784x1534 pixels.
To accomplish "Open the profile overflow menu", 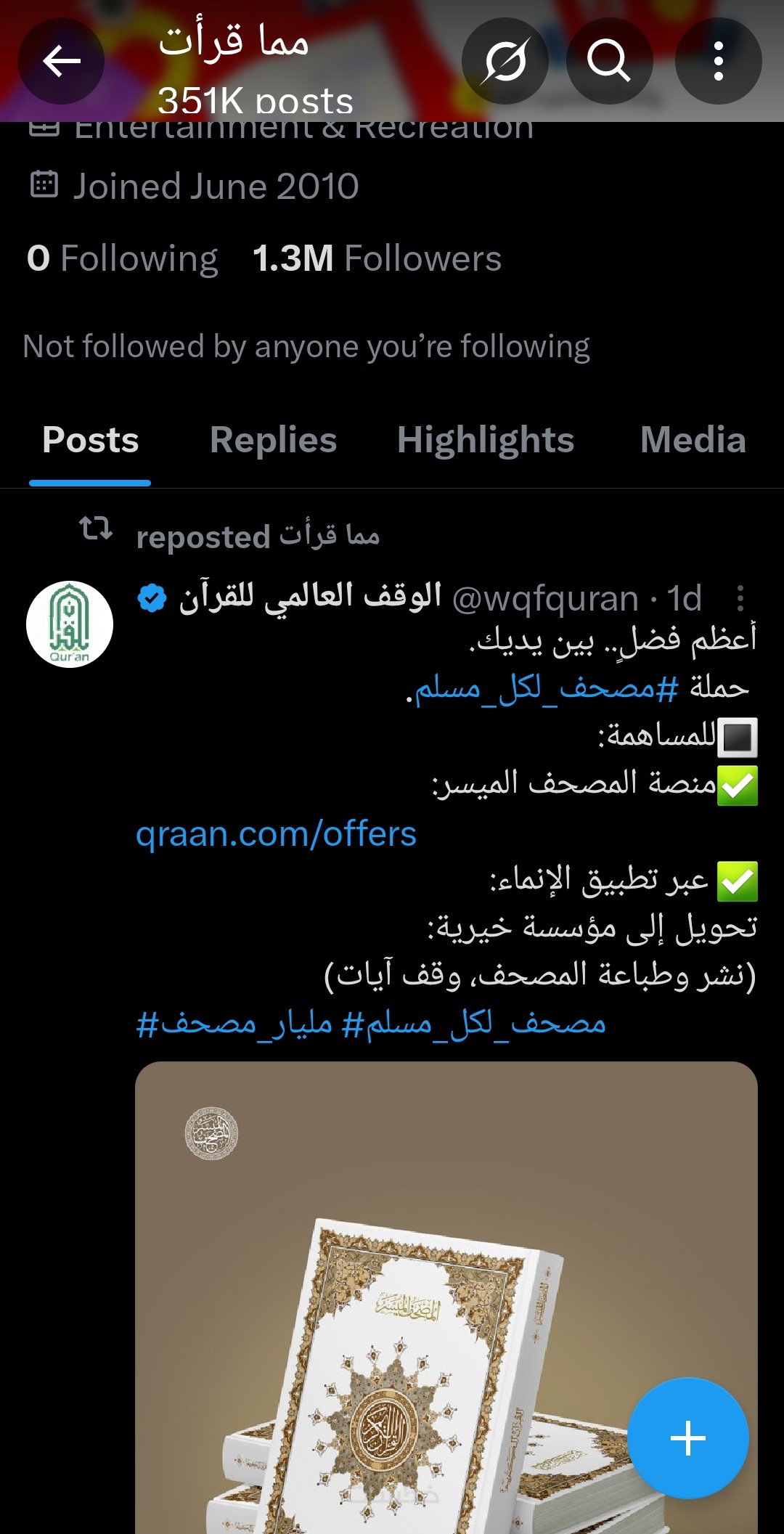I will [718, 61].
